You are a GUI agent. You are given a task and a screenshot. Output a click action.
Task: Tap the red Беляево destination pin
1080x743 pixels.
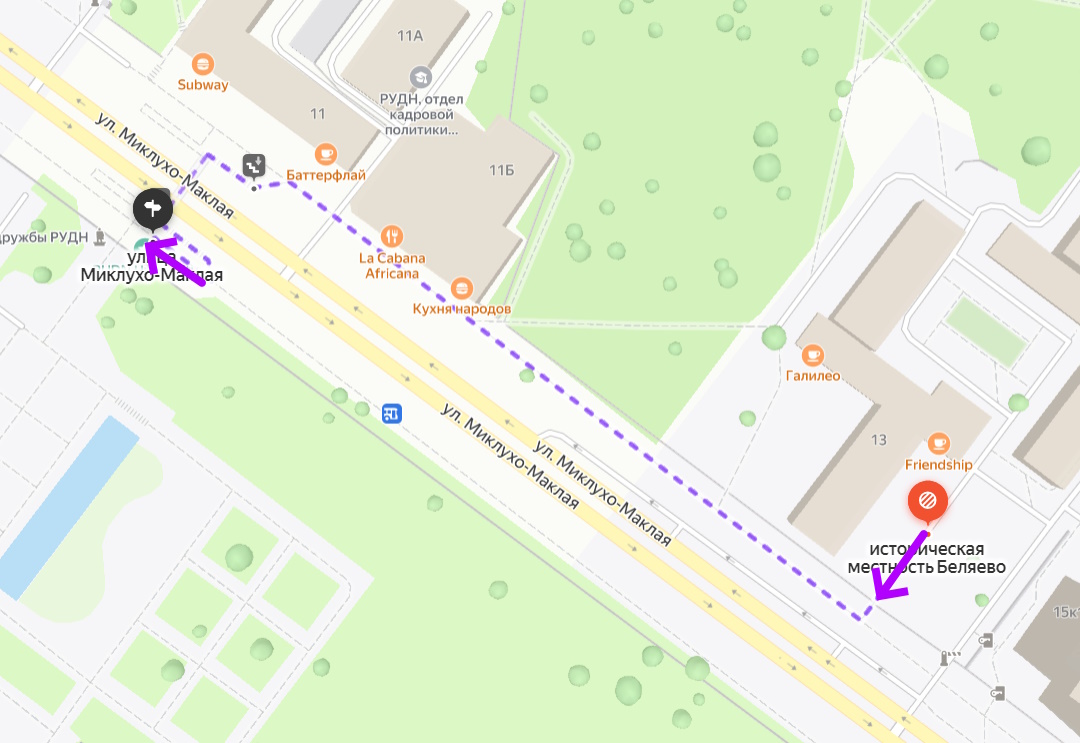pos(927,499)
